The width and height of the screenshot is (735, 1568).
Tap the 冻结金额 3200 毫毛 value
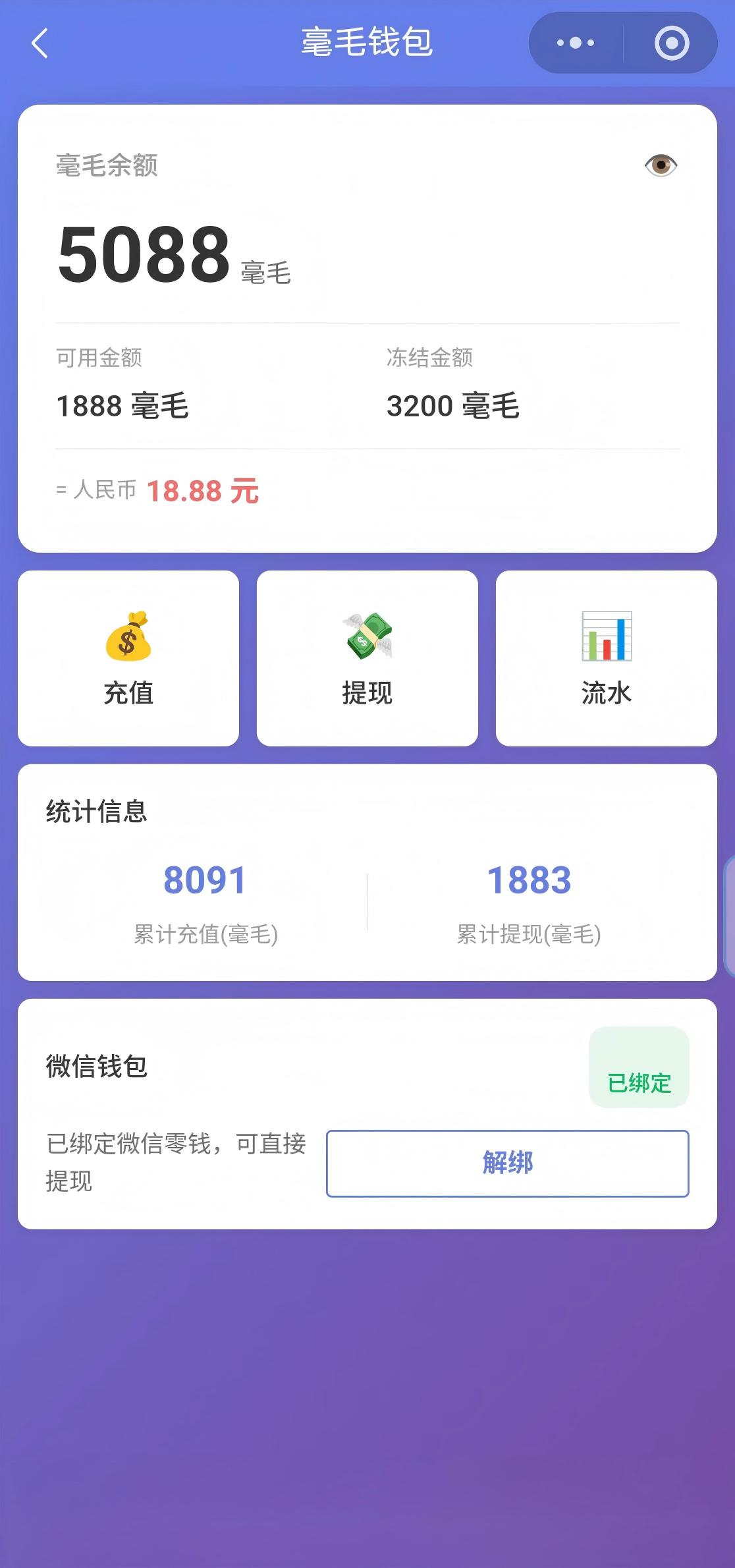[x=452, y=406]
